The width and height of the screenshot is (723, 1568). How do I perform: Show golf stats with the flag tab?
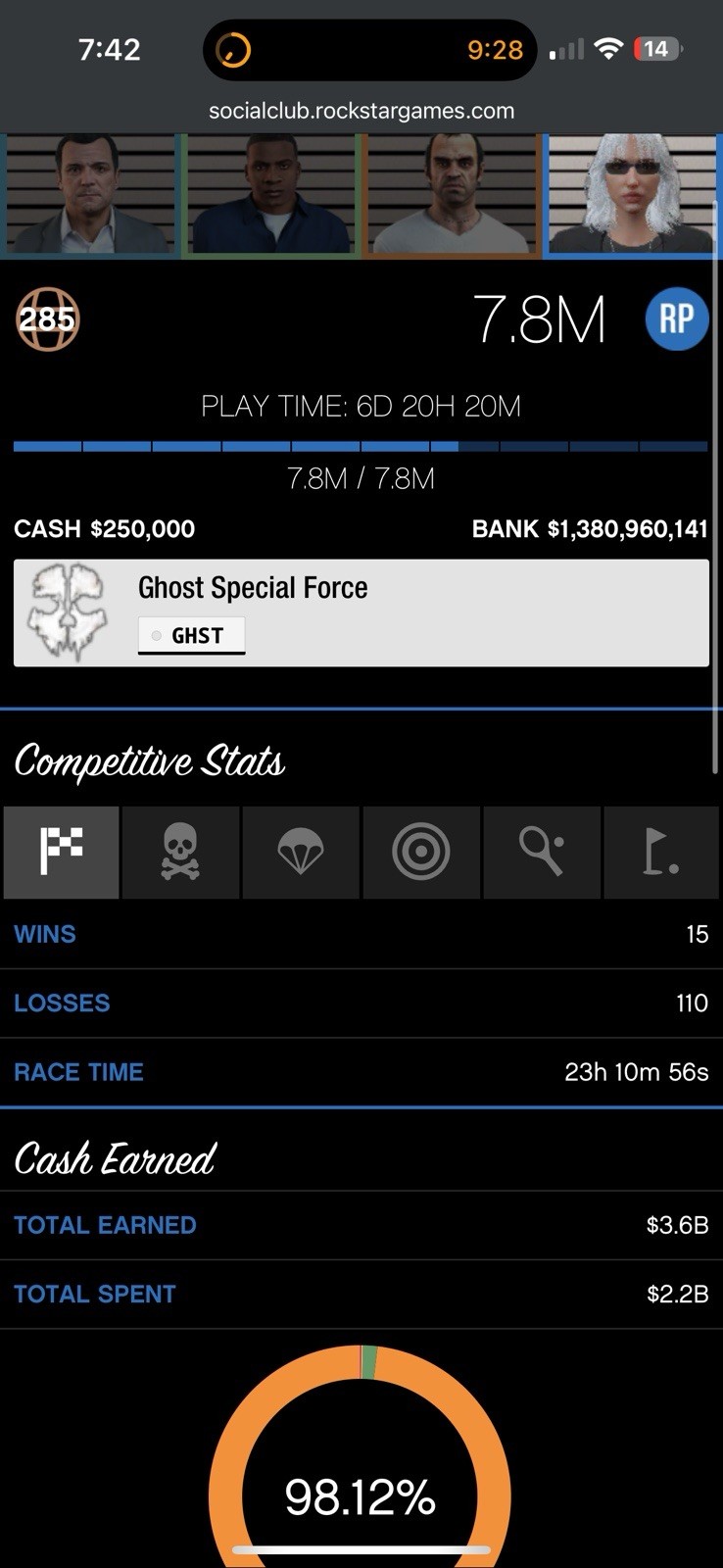(661, 852)
